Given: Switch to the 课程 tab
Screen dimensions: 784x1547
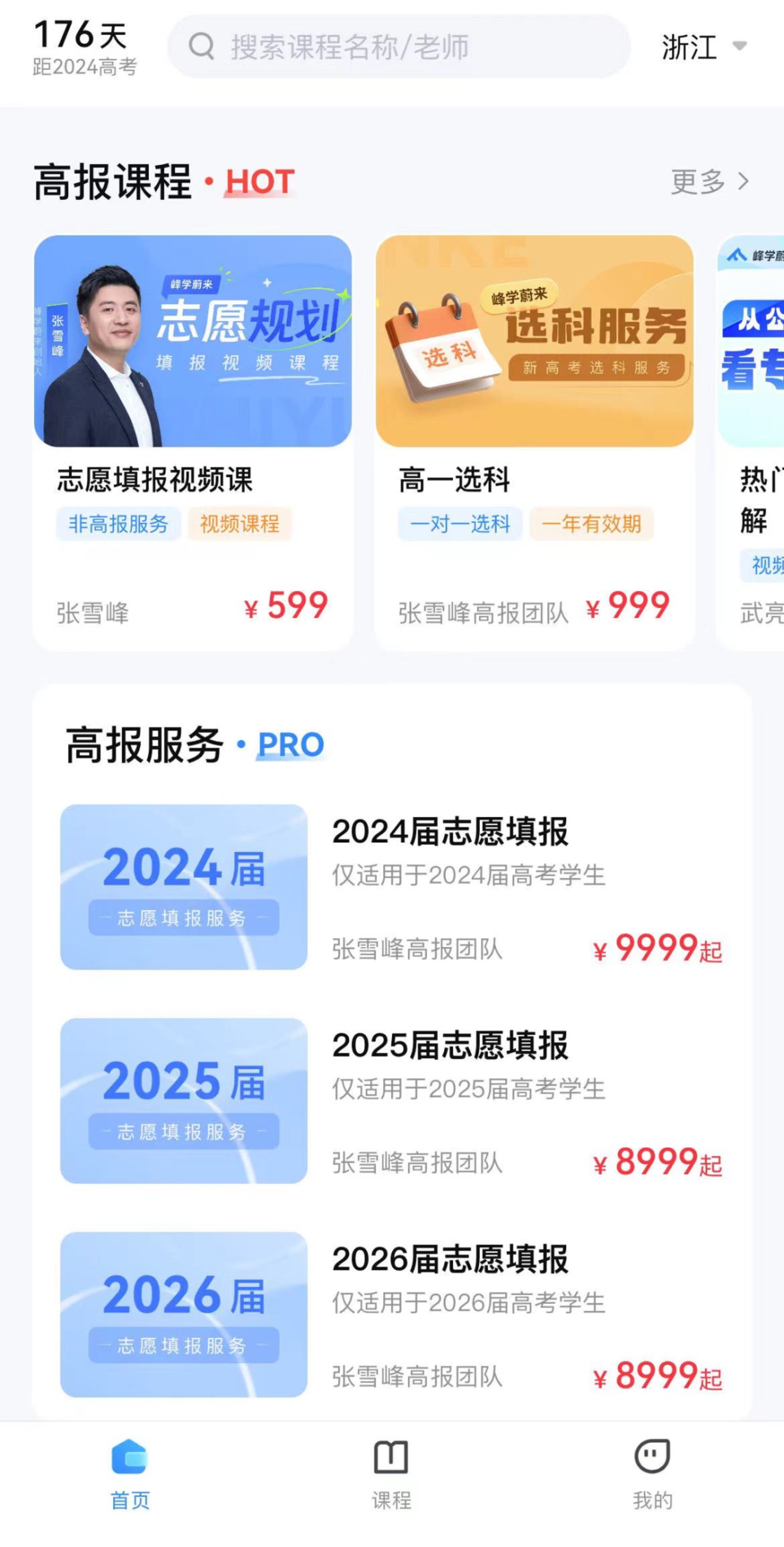Looking at the screenshot, I should [391, 1475].
